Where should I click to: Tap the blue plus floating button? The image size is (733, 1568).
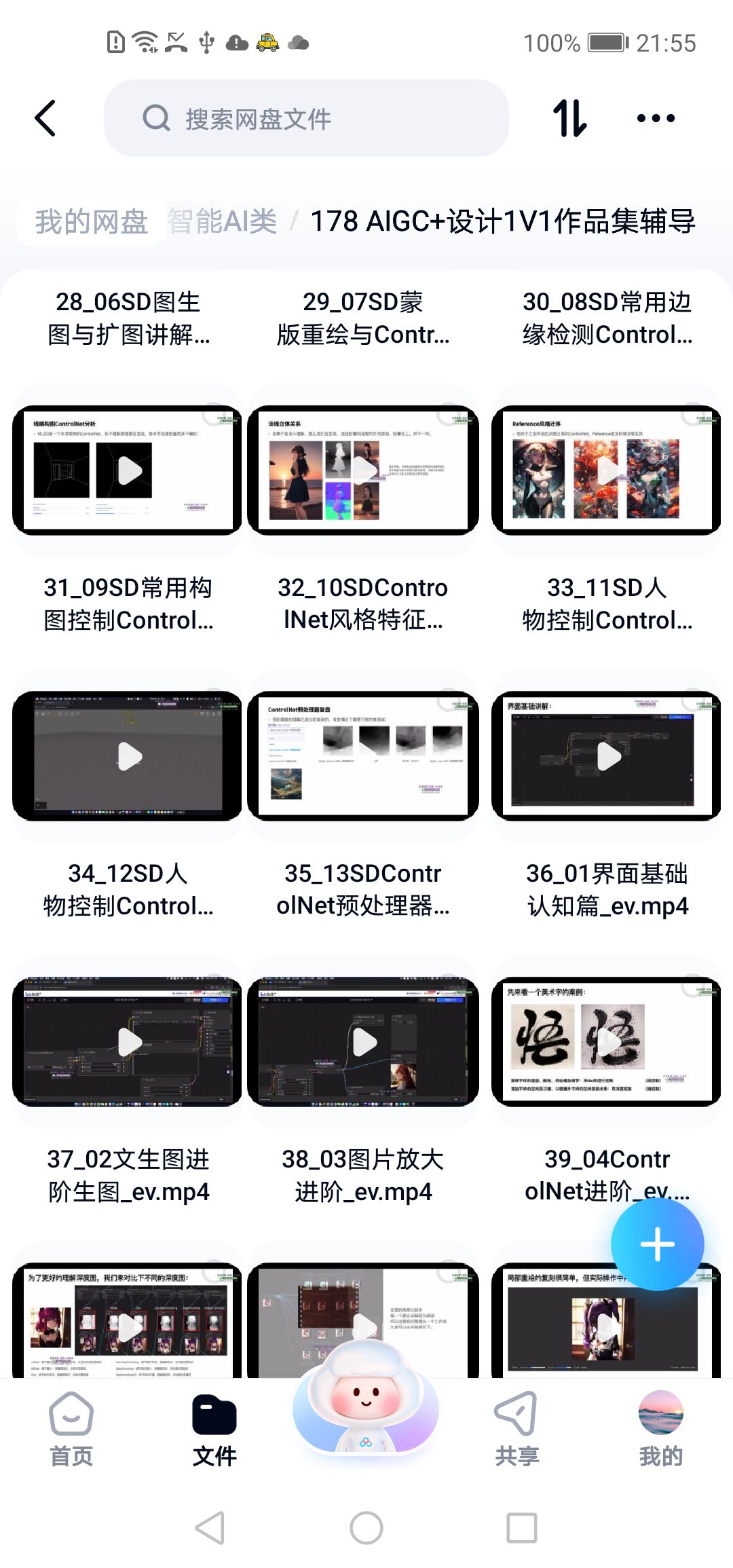tap(657, 1244)
